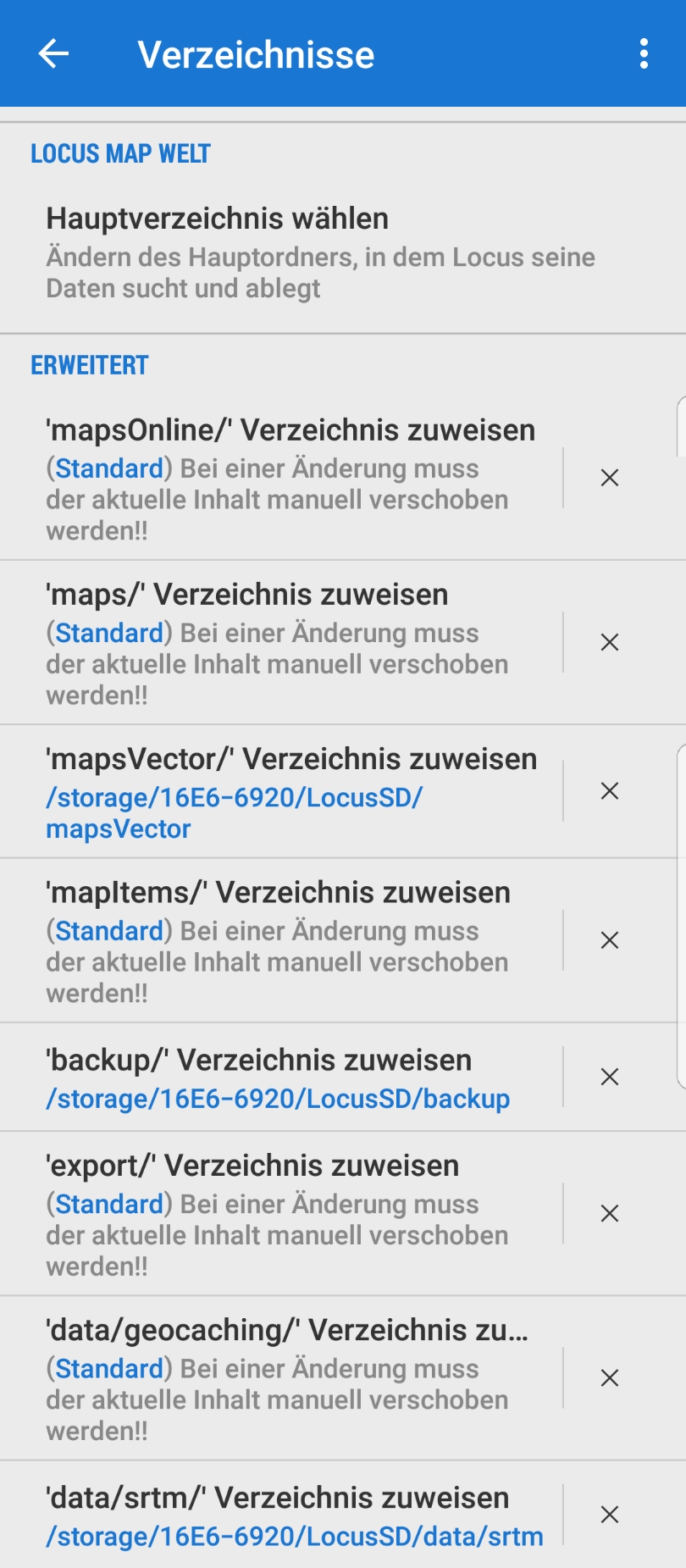Remove the 'mapsVector/' custom path
The image size is (686, 1568).
(x=610, y=791)
